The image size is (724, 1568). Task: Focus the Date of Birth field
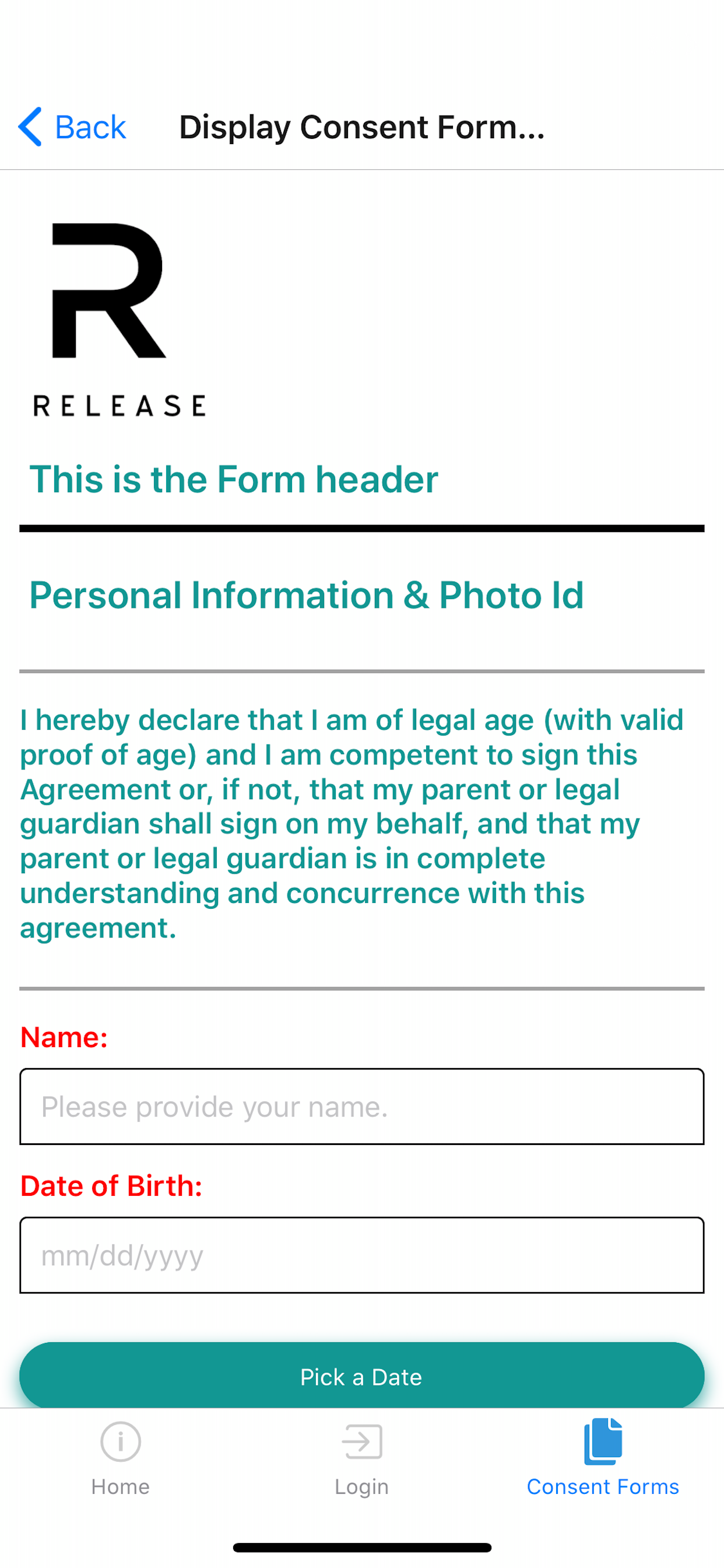point(362,1255)
